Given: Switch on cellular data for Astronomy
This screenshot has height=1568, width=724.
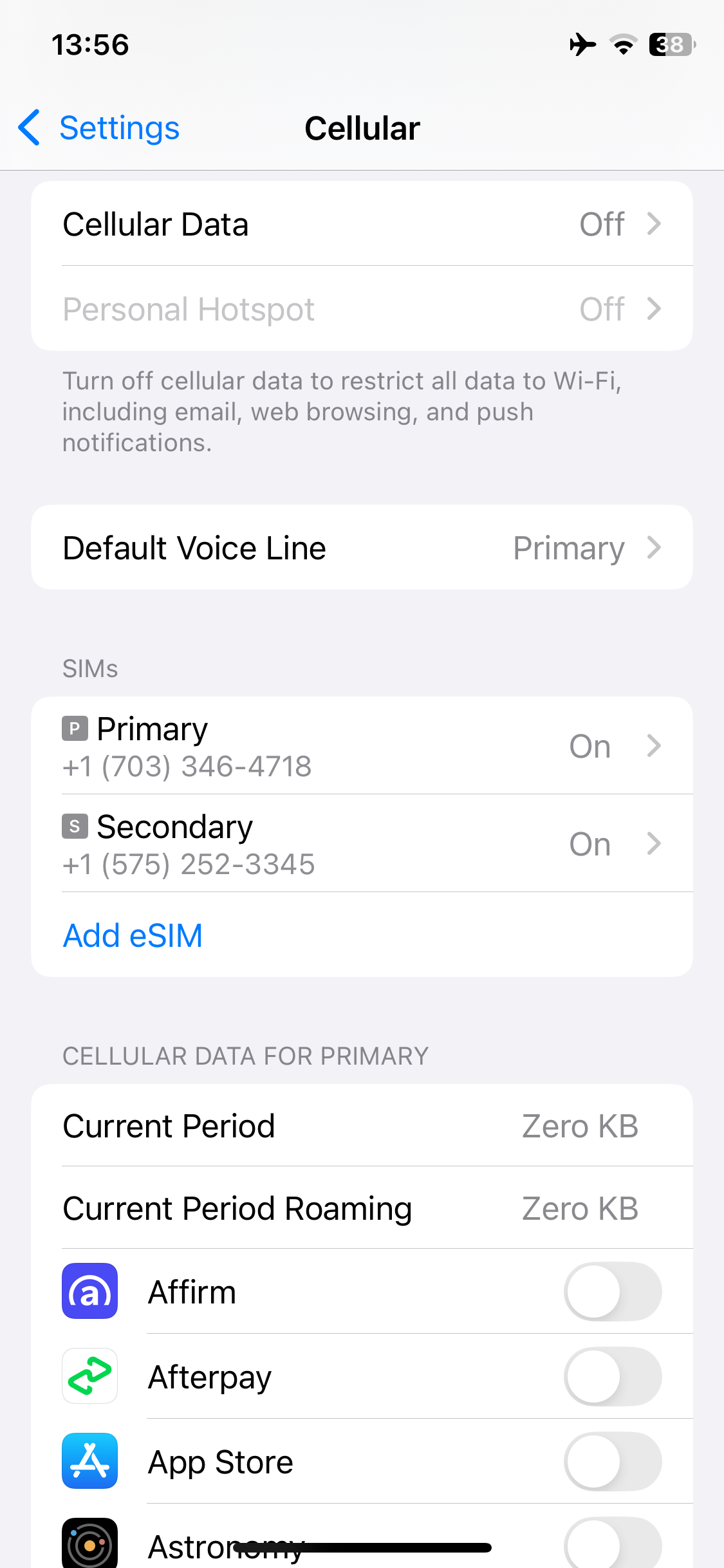Looking at the screenshot, I should [612, 1545].
